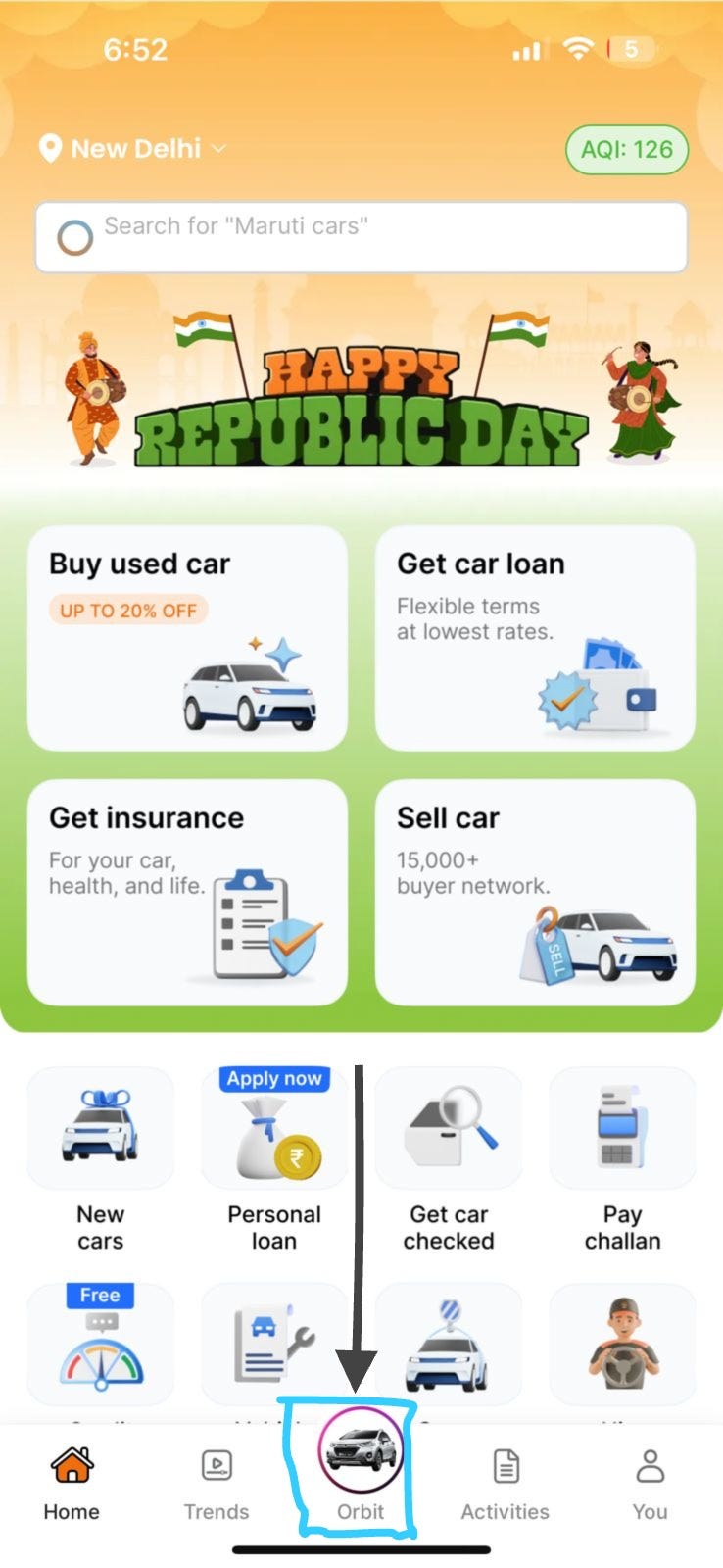
Task: Open the Get car loan card
Action: click(x=535, y=638)
